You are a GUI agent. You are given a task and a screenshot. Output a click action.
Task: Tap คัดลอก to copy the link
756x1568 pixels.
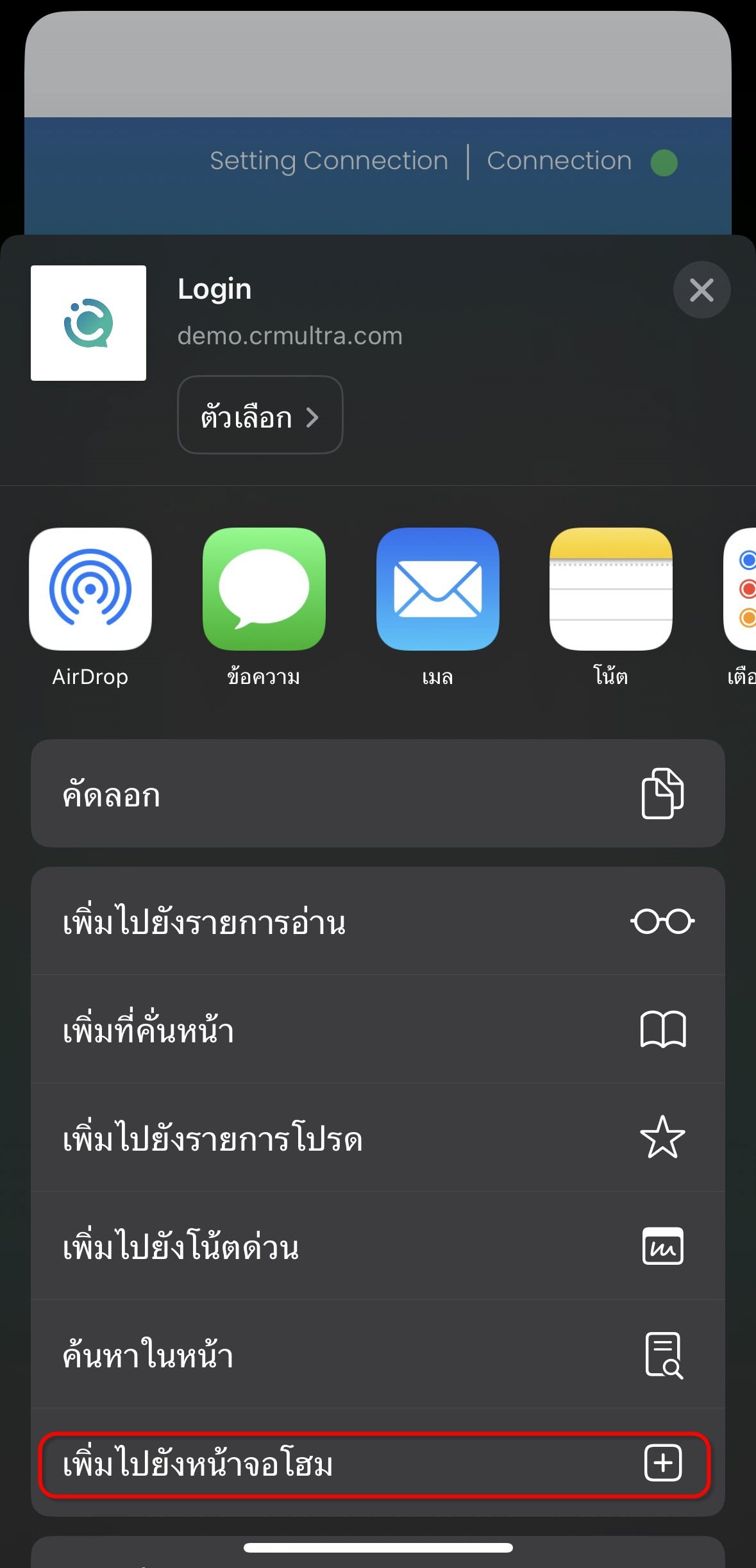pos(378,794)
